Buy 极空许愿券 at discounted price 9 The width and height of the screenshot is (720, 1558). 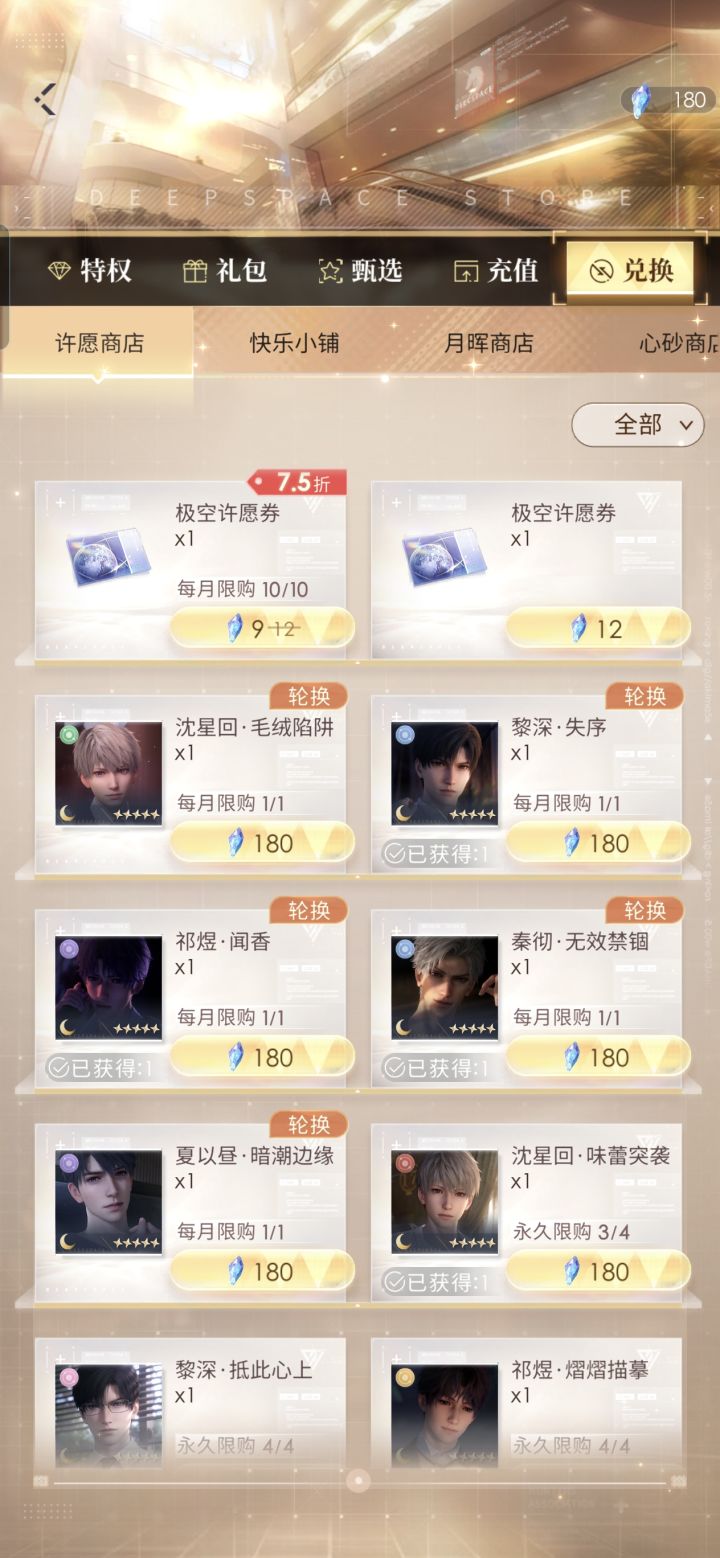tap(260, 628)
